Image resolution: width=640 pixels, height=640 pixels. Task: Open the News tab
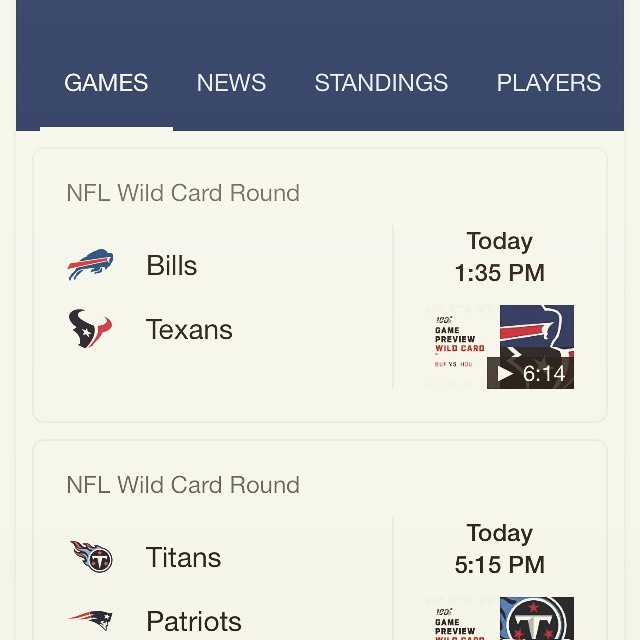[231, 83]
